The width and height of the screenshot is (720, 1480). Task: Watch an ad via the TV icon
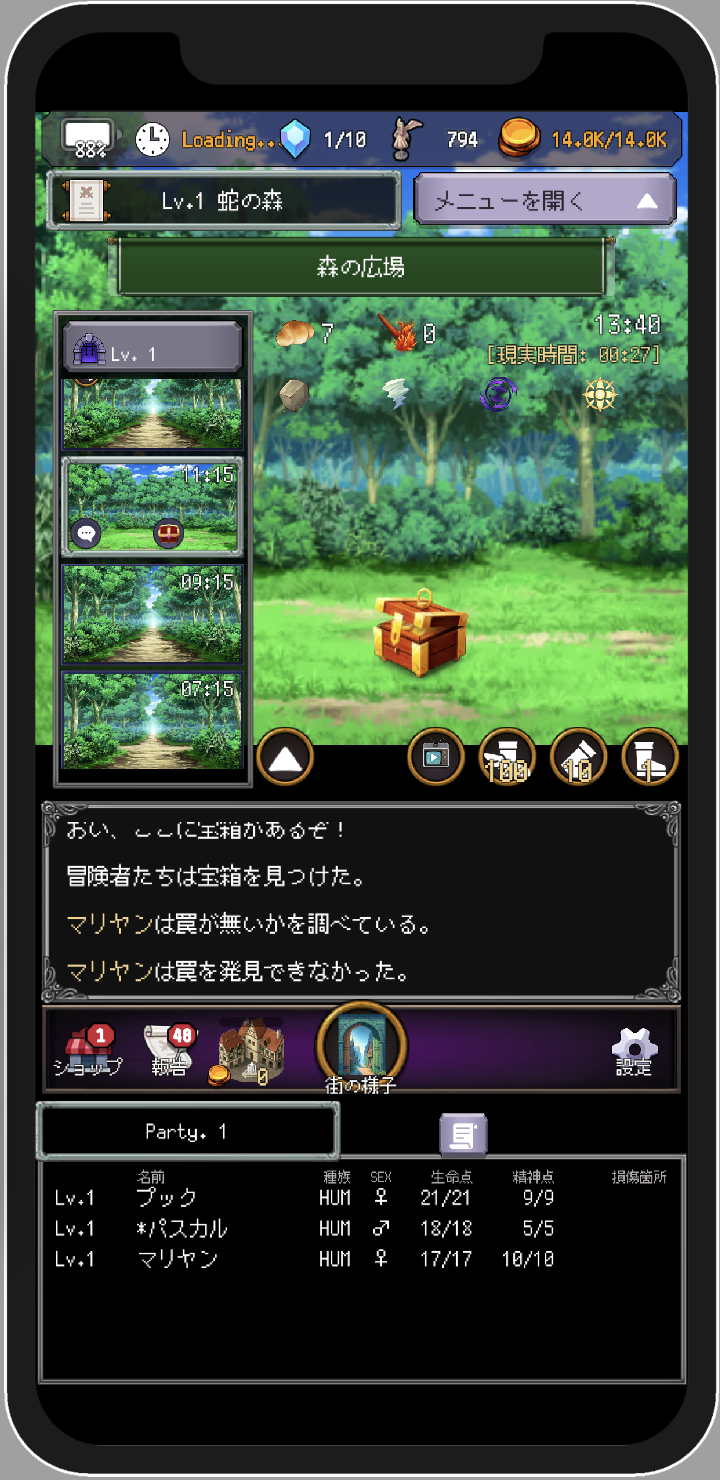click(436, 756)
